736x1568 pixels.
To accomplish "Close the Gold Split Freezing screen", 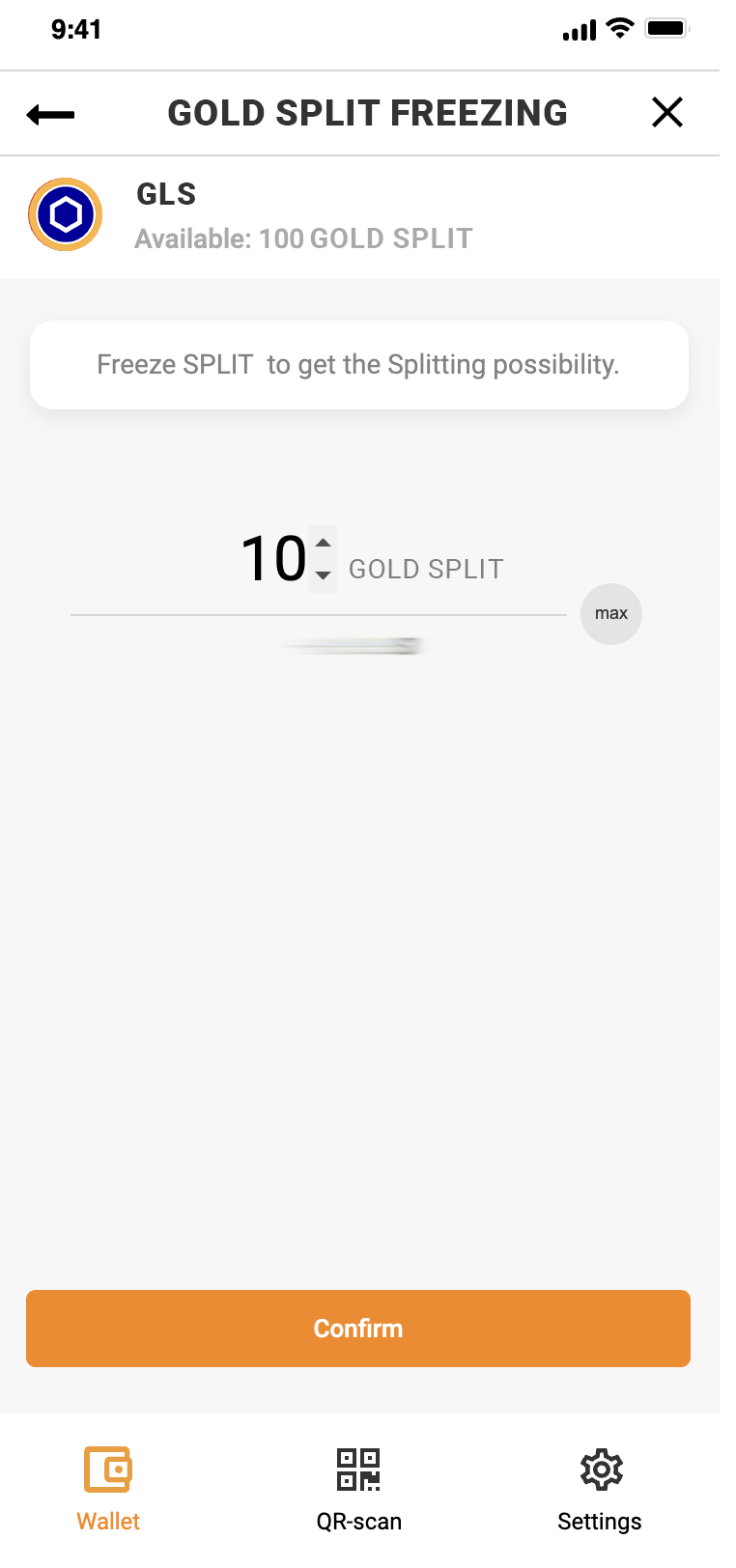I will (666, 113).
